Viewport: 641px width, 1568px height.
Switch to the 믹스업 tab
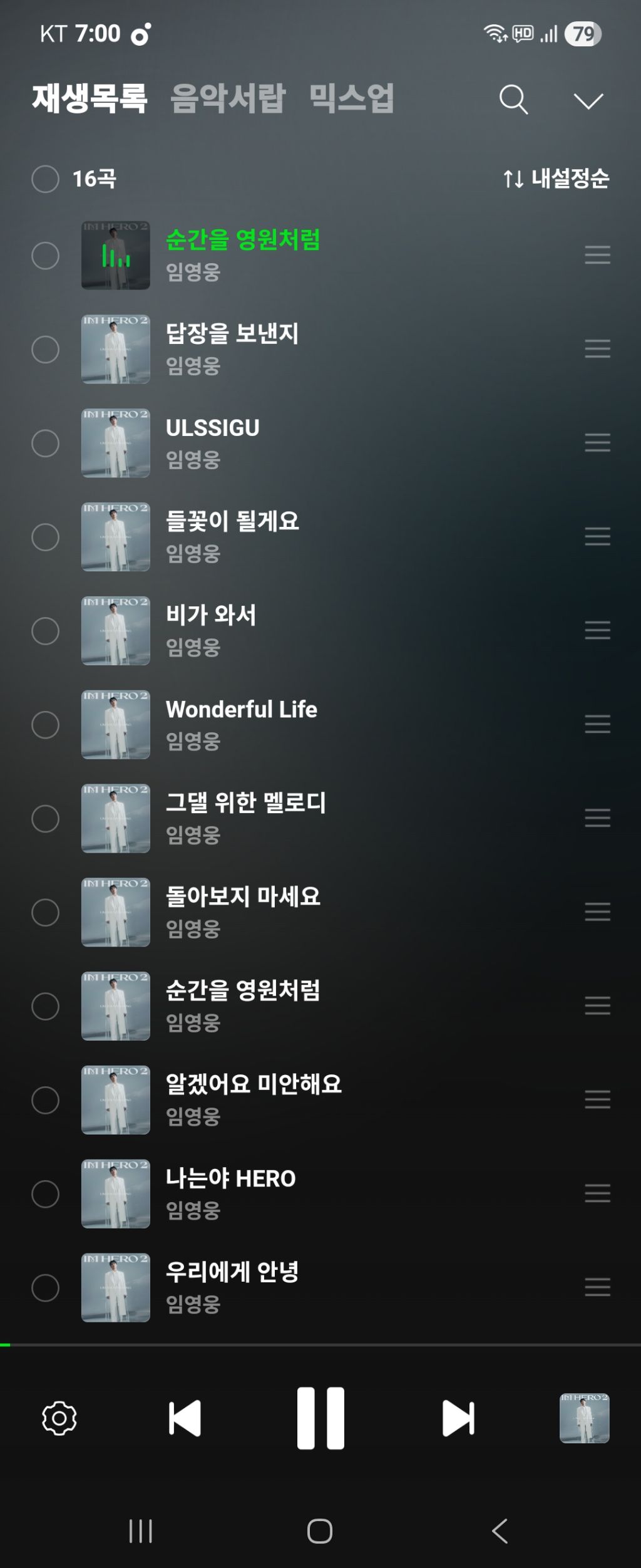351,98
